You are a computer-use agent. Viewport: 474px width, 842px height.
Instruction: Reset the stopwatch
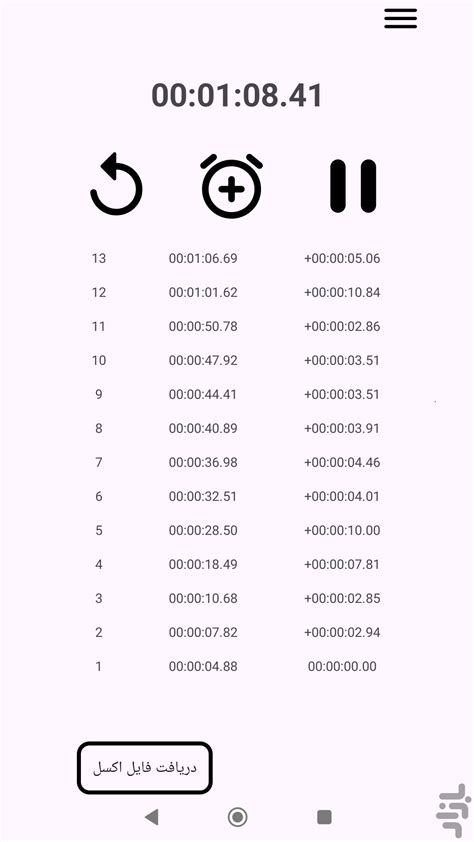[x=116, y=184]
